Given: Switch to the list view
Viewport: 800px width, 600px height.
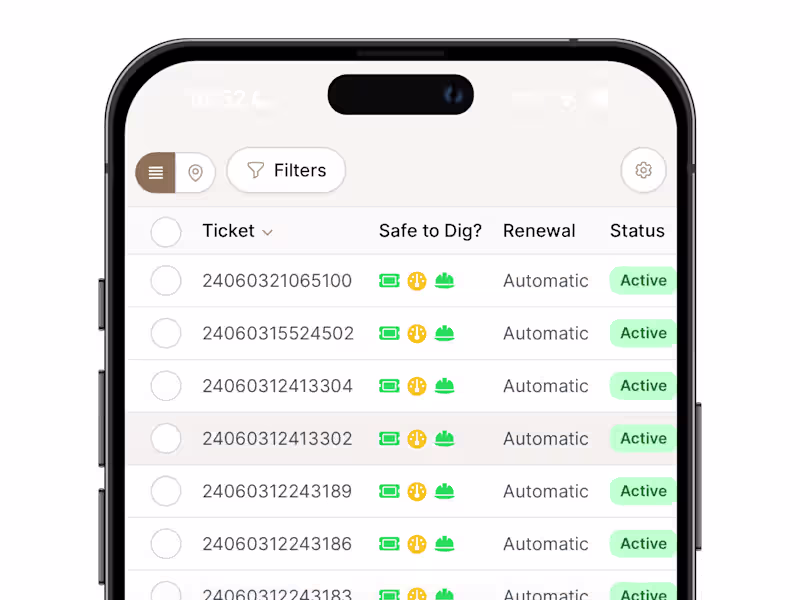Looking at the screenshot, I should [x=156, y=172].
